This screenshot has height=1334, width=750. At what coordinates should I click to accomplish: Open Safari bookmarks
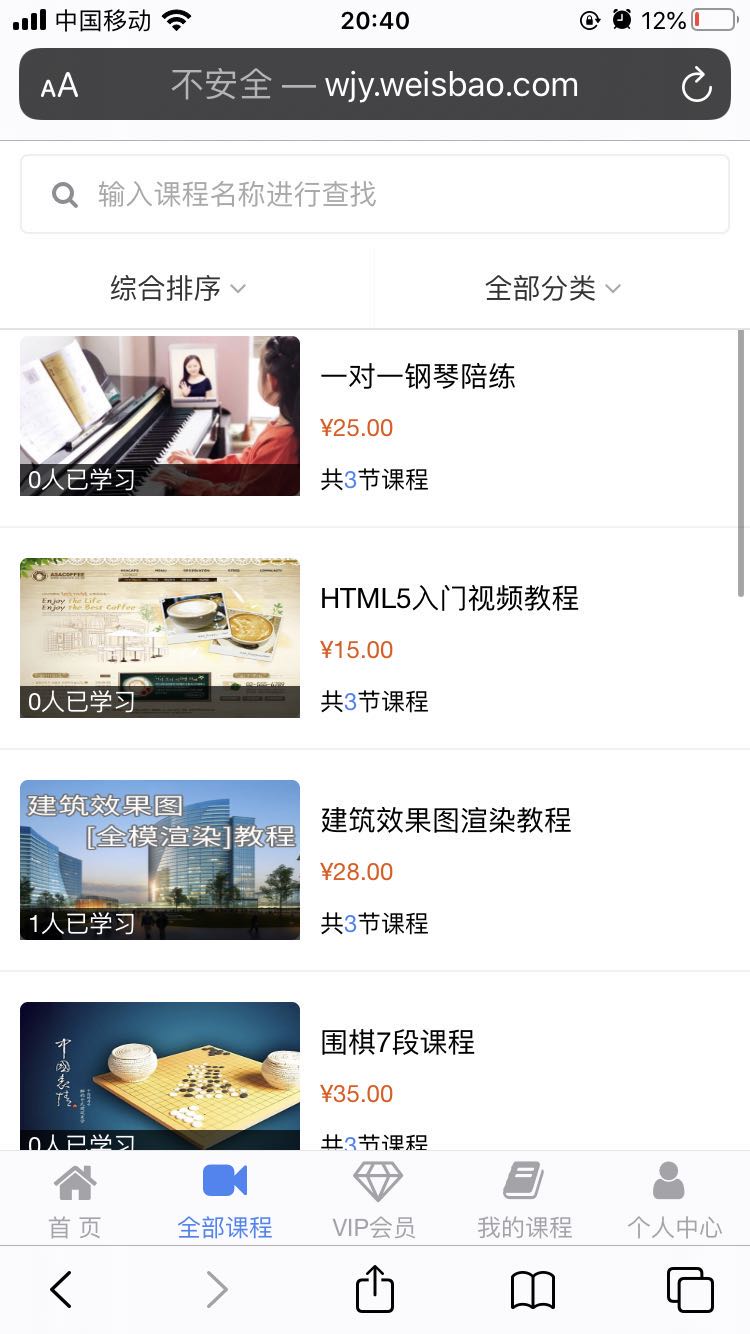[532, 1290]
